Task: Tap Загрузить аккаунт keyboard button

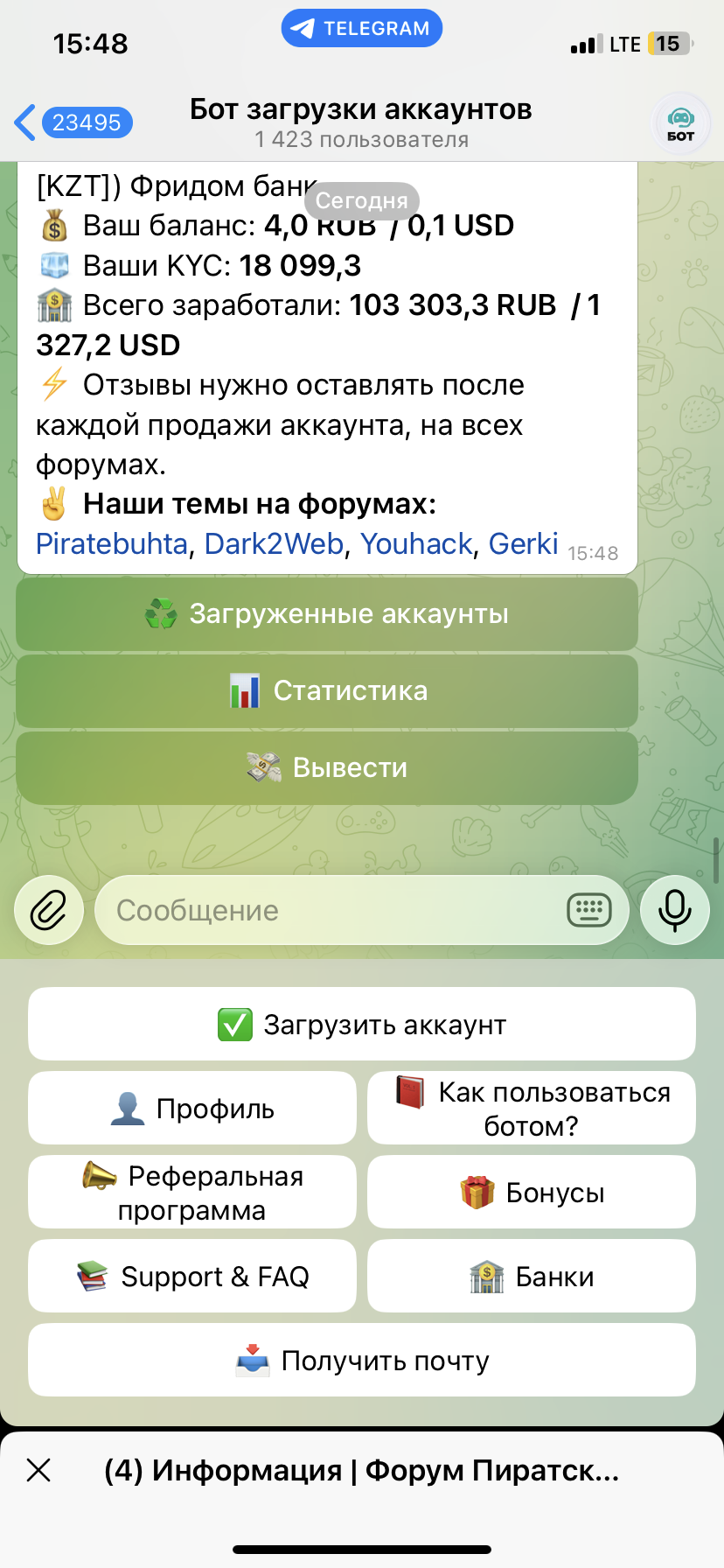Action: [362, 1025]
